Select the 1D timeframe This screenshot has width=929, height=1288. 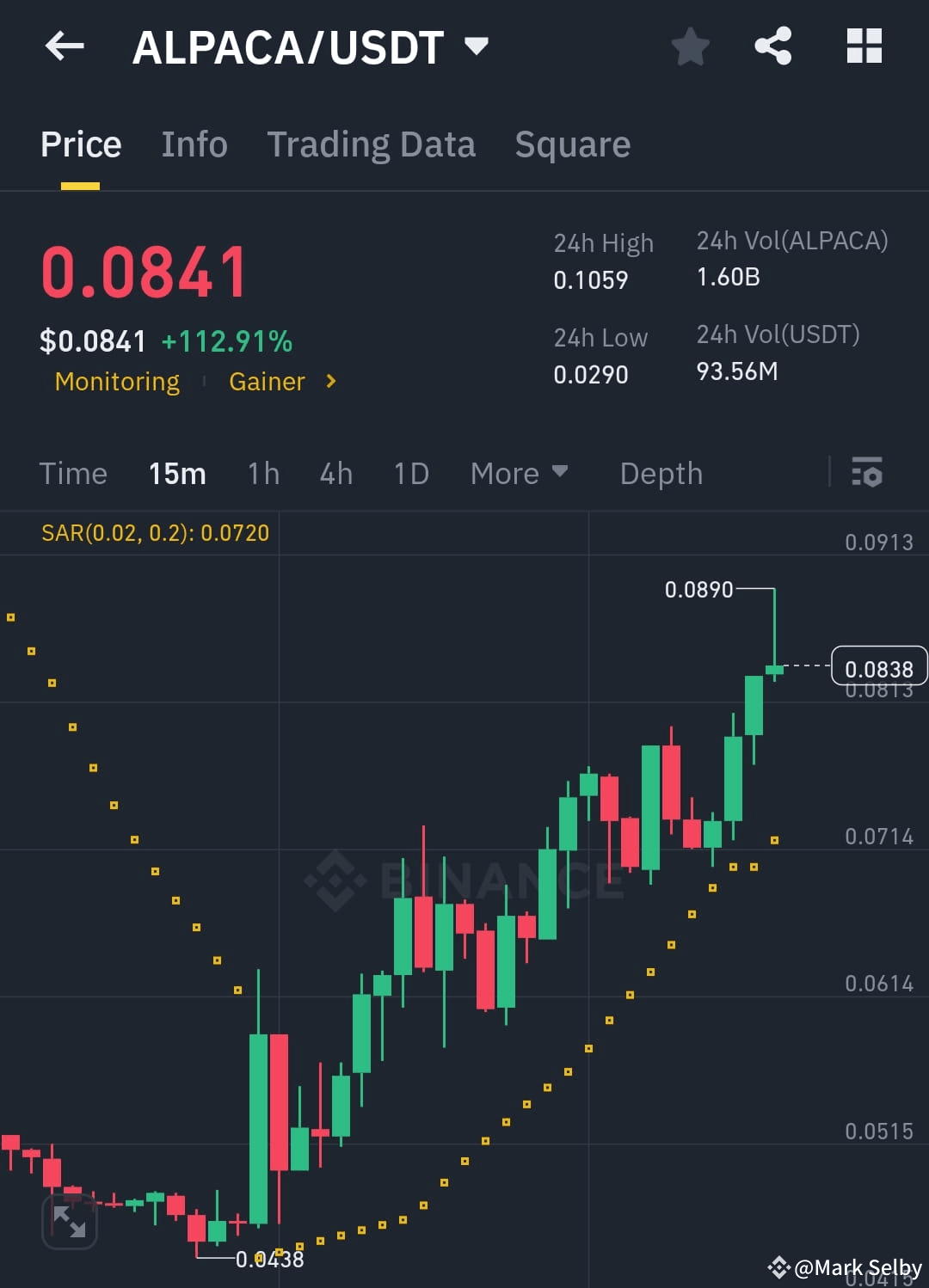click(x=410, y=473)
